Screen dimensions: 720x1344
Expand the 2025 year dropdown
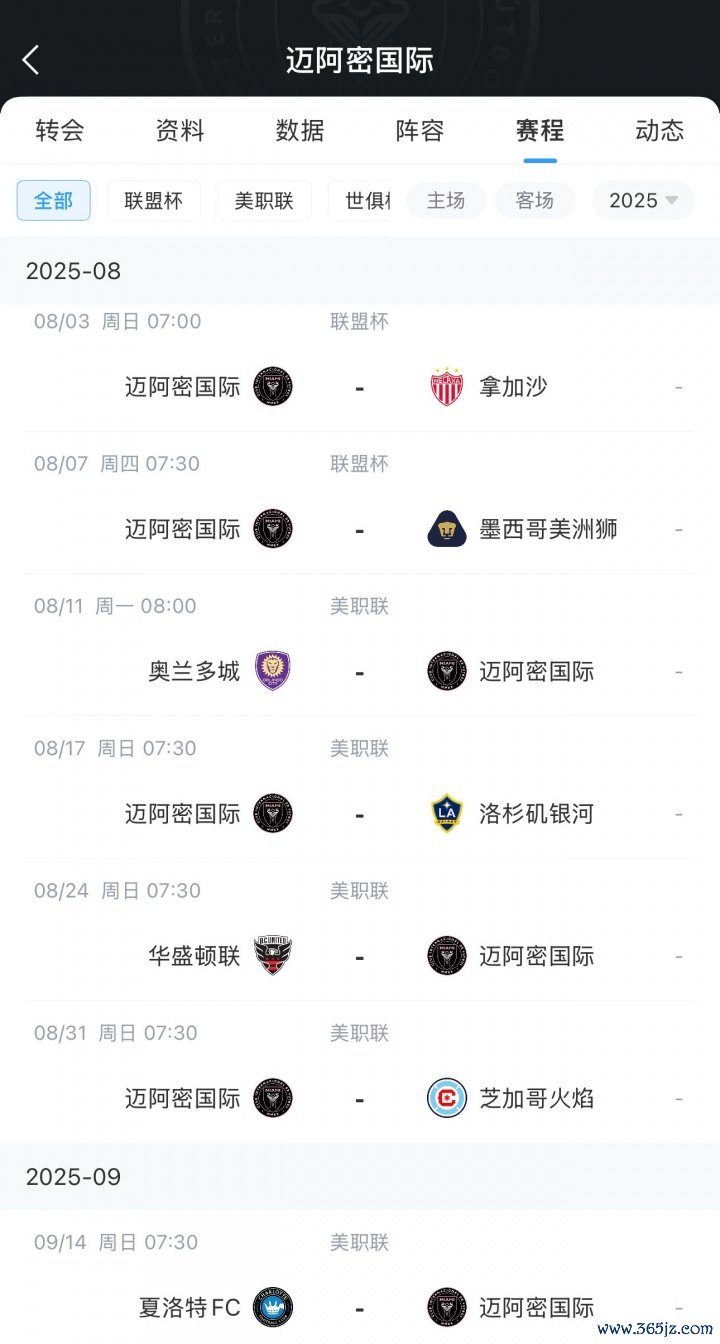(x=643, y=201)
